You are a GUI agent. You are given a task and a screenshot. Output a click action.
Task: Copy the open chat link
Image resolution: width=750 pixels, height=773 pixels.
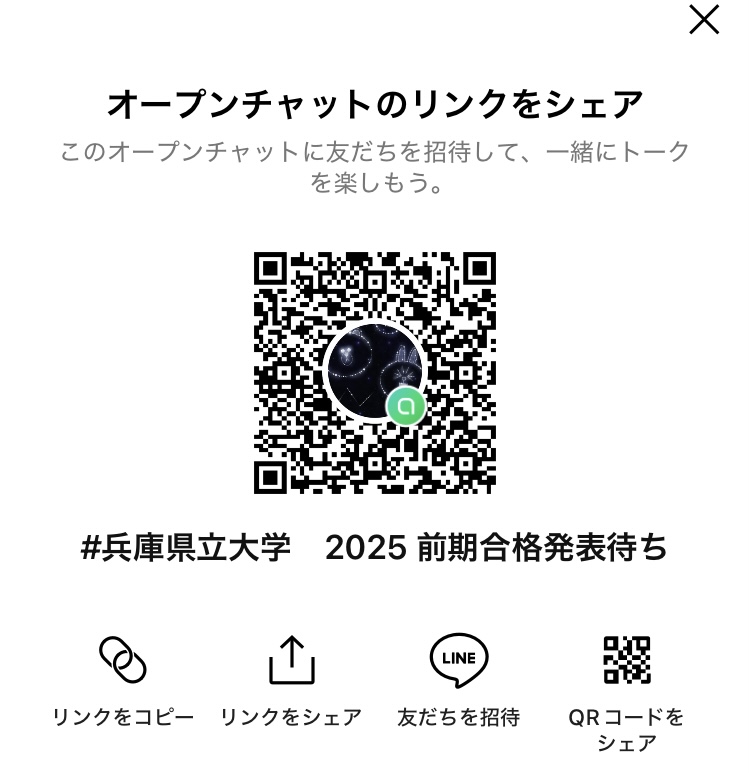tap(123, 661)
